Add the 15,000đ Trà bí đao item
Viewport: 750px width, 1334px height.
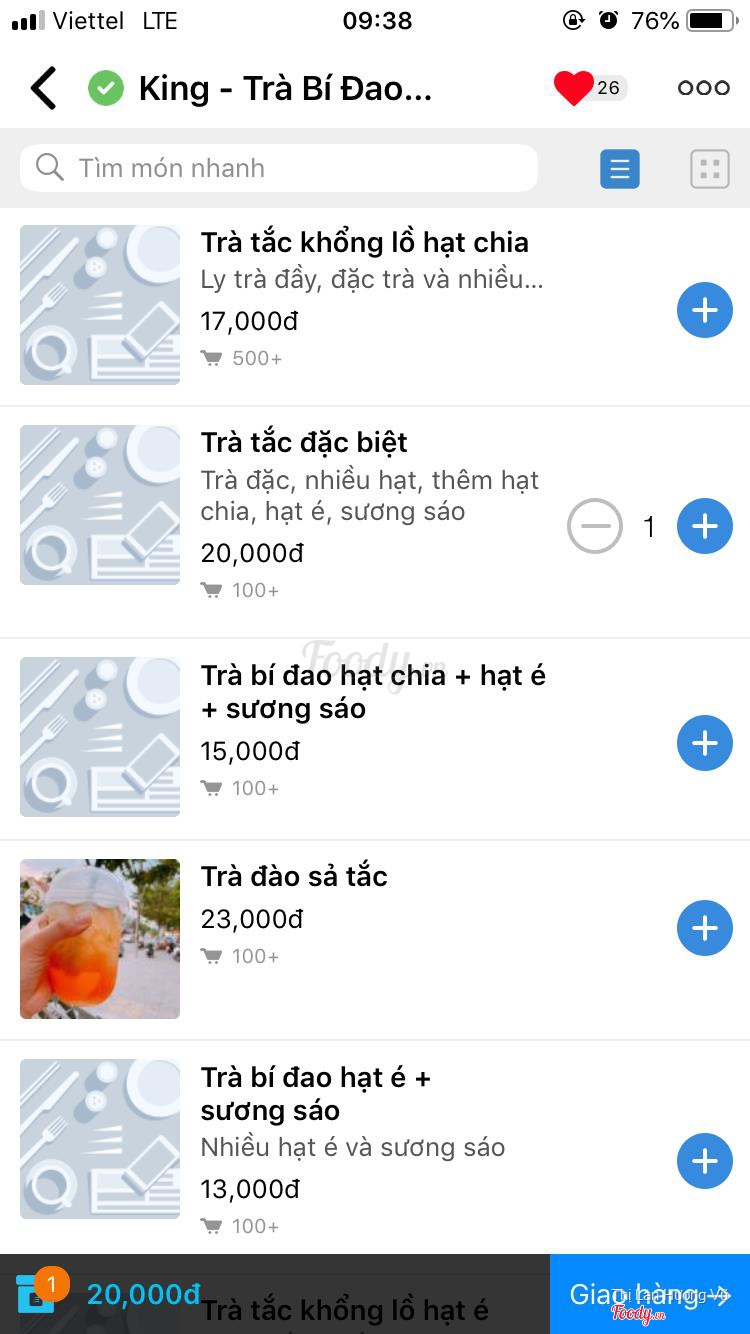[x=705, y=743]
